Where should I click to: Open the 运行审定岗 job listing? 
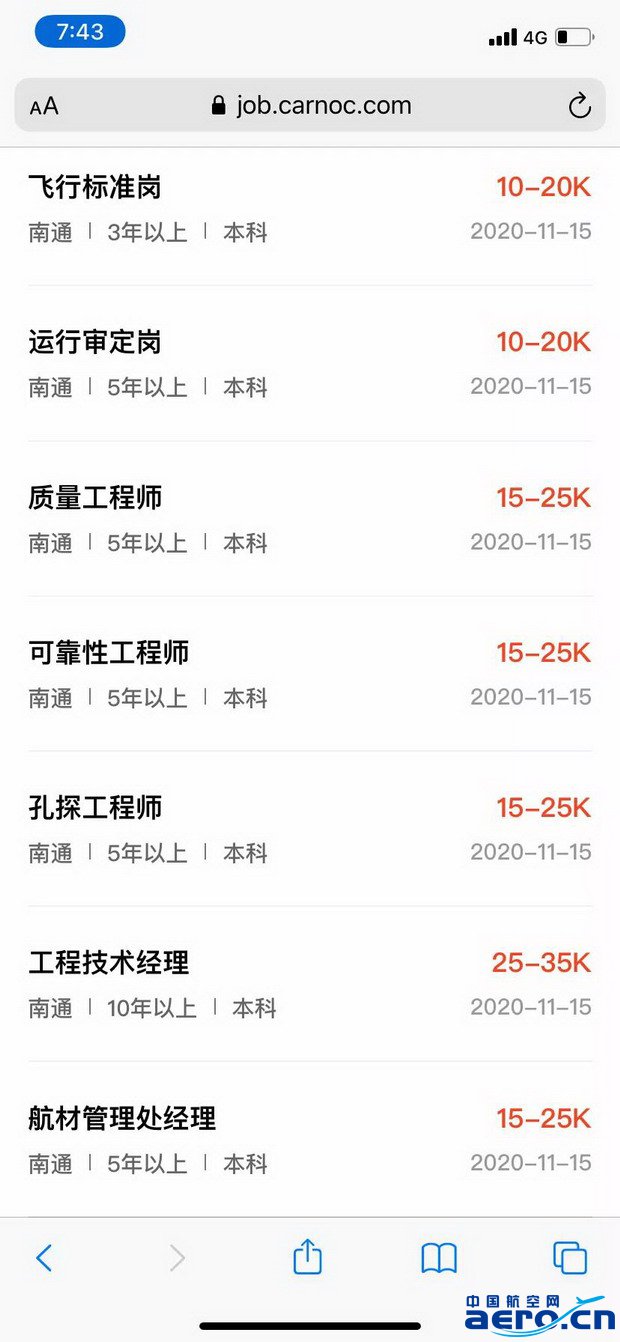310,364
